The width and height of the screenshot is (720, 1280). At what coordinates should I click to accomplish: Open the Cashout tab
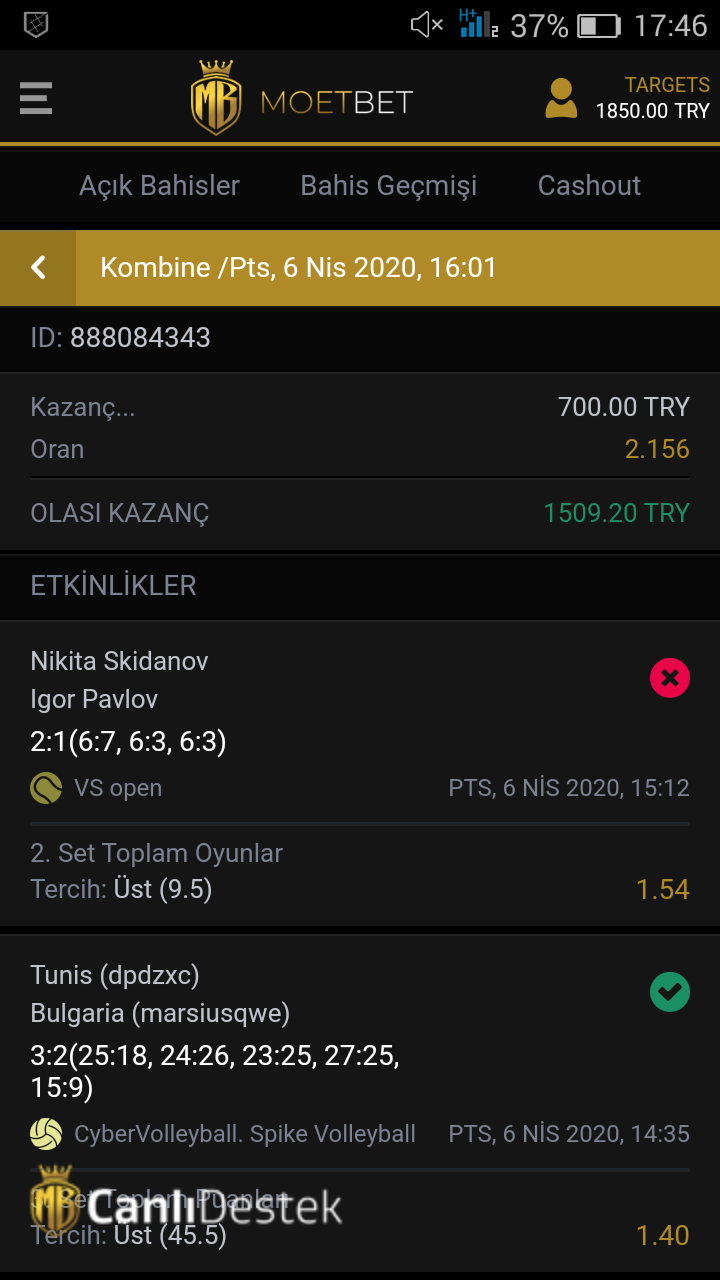[x=589, y=185]
